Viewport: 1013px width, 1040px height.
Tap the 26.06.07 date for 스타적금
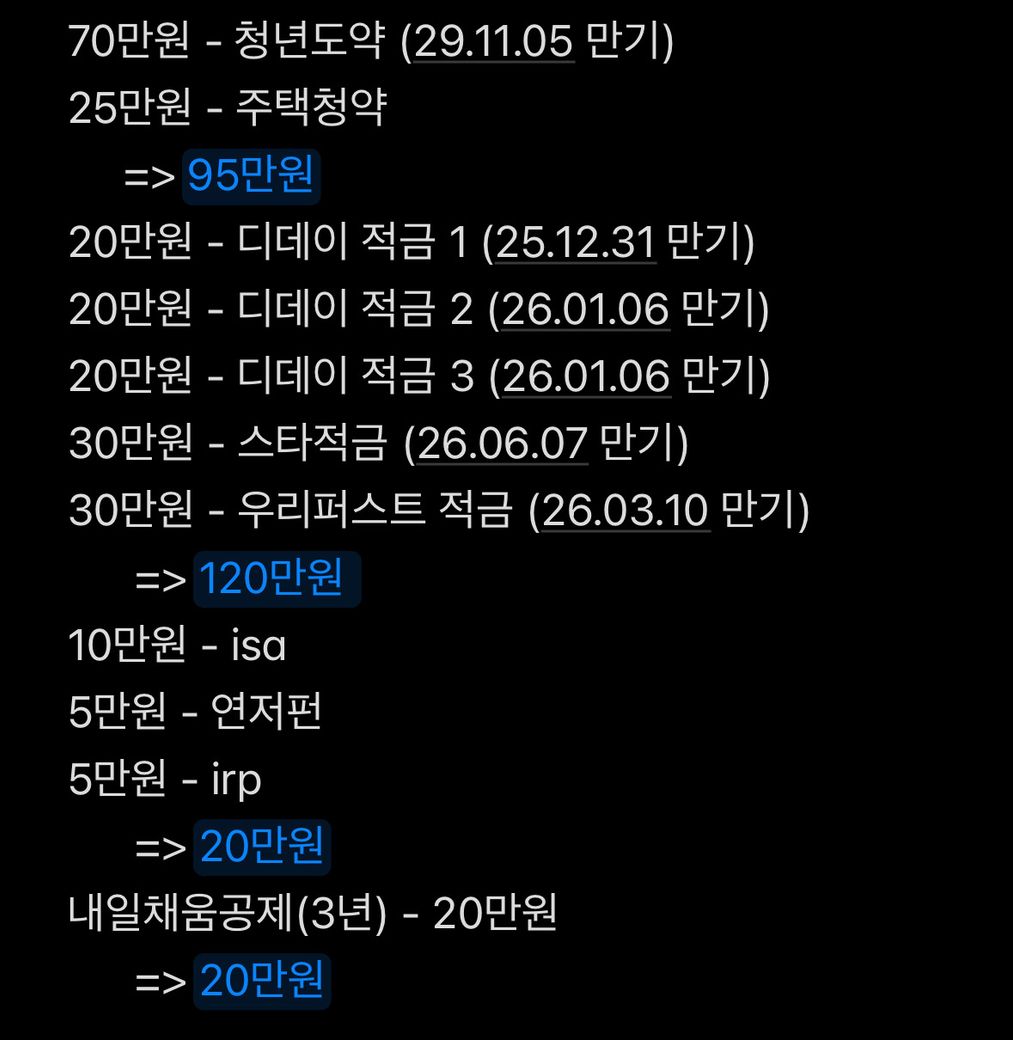coord(502,444)
